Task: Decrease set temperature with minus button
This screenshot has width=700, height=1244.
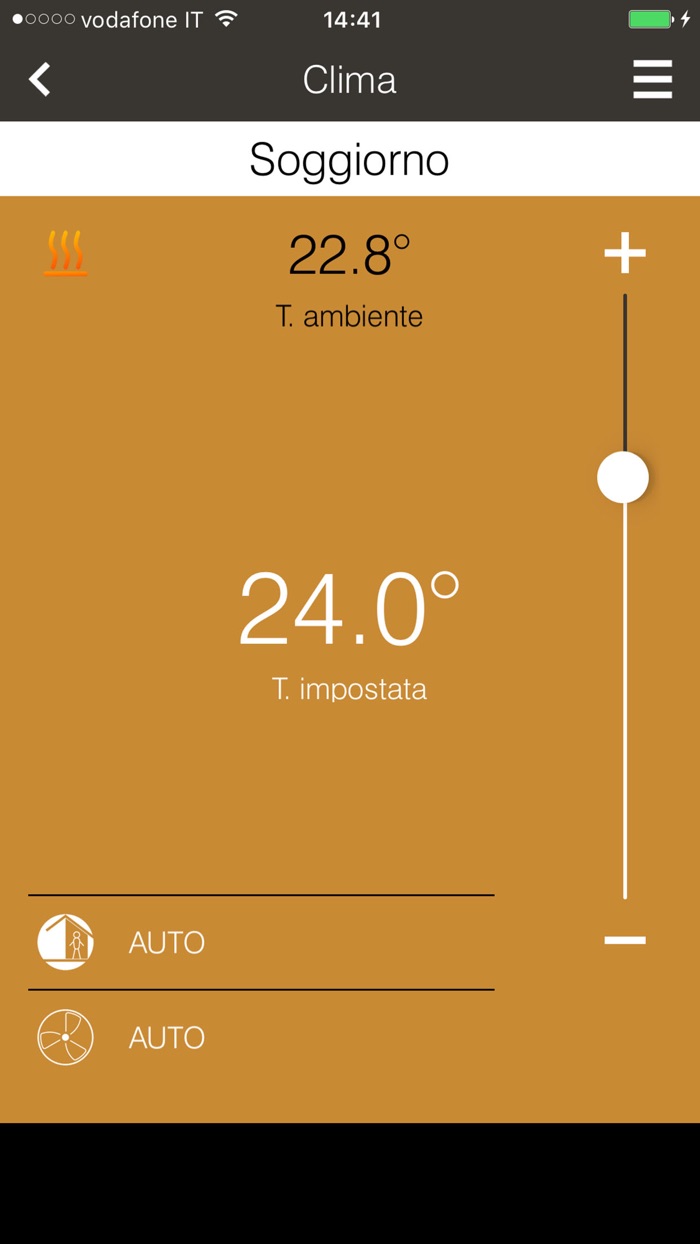Action: [625, 940]
